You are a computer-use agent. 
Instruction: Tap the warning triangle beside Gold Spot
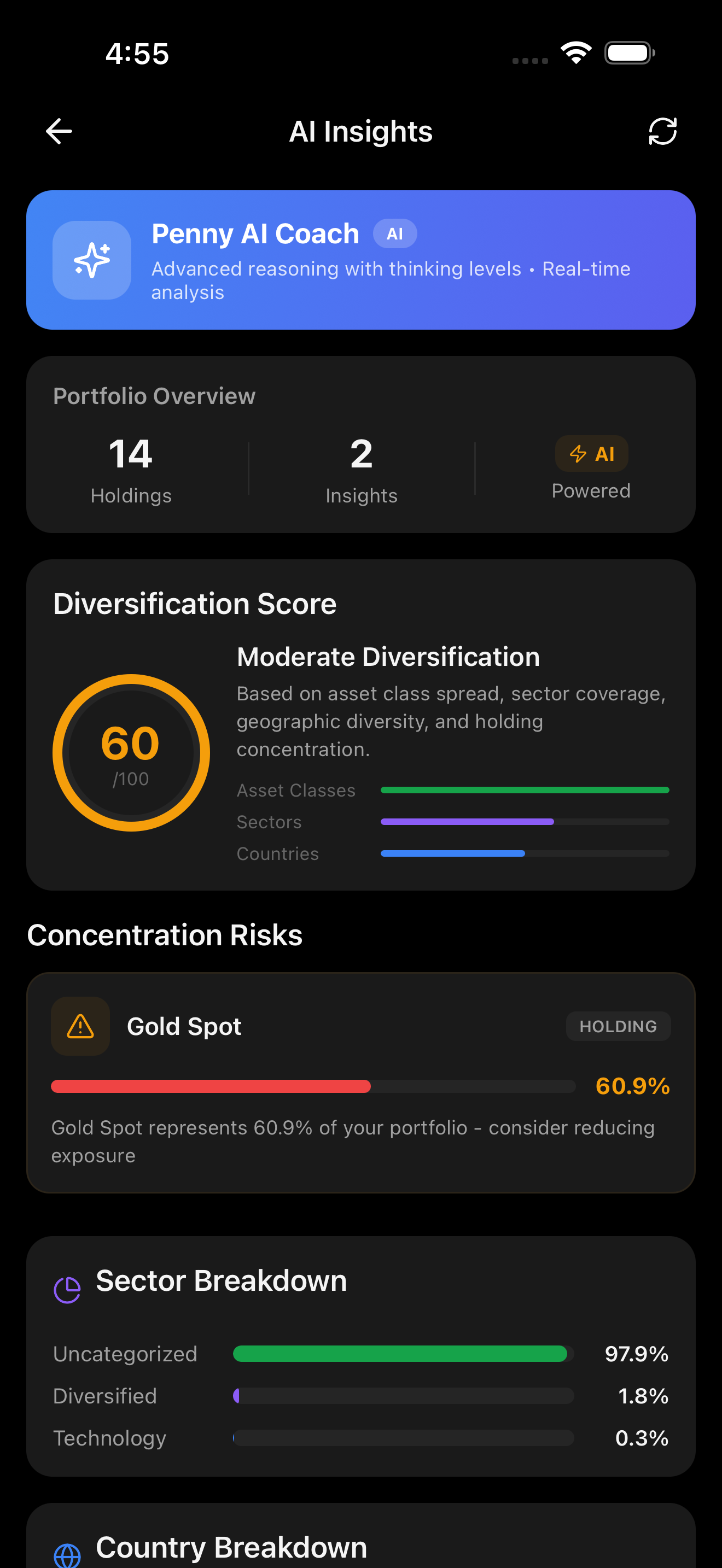(x=80, y=1026)
